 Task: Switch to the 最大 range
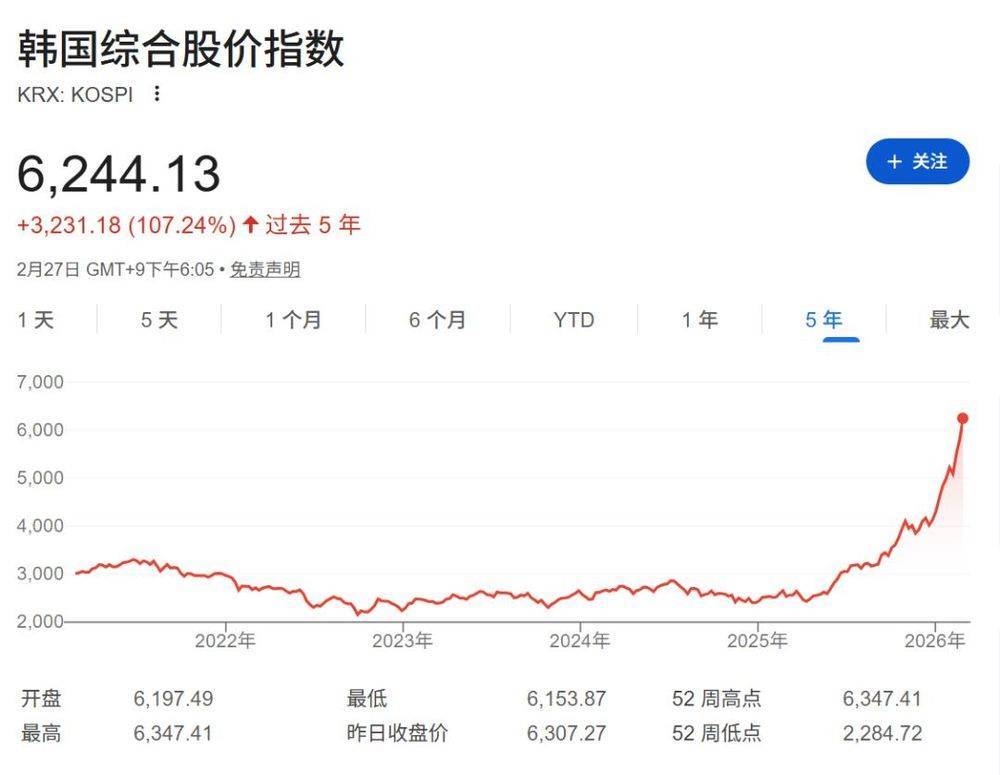(949, 320)
